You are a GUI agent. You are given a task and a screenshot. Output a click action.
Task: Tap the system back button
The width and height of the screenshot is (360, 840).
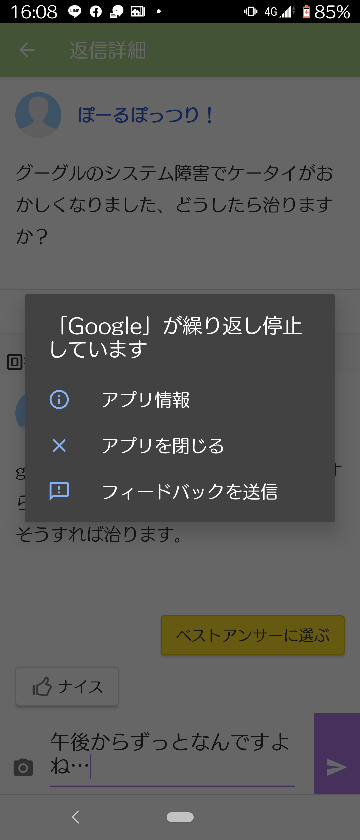tap(76, 817)
